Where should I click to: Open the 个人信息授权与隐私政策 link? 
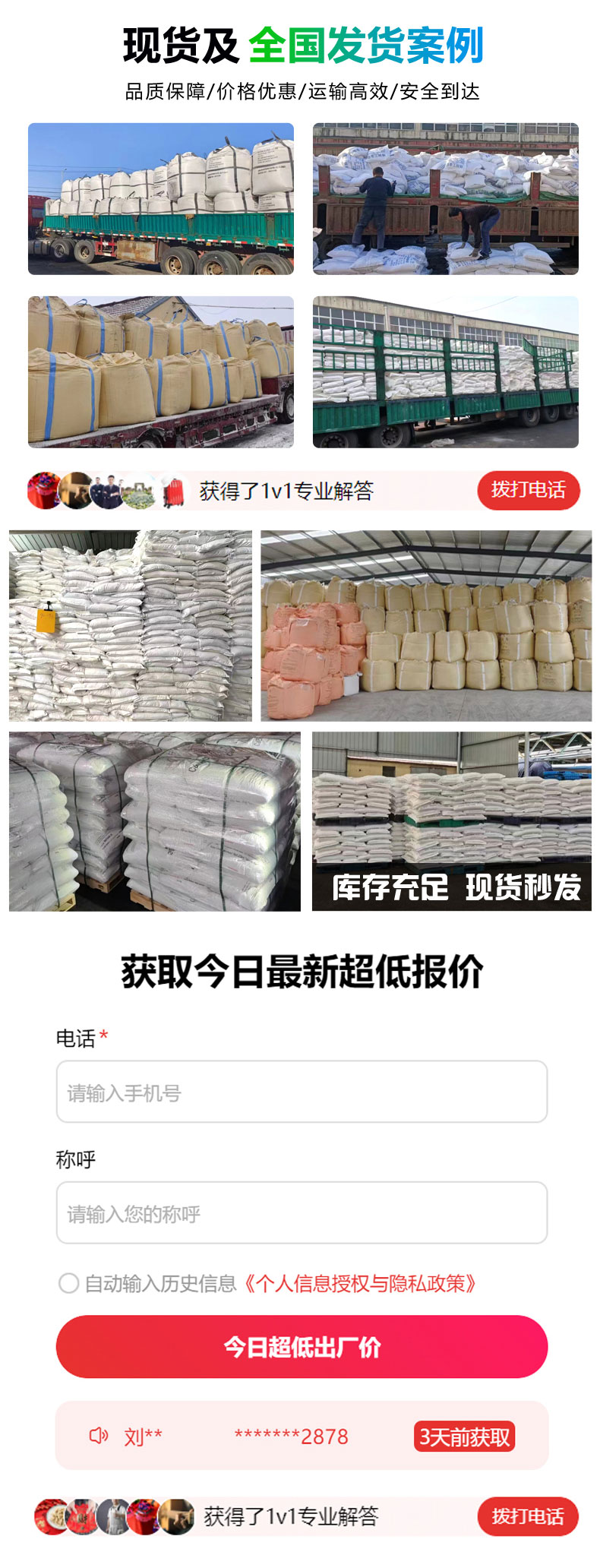click(x=359, y=1284)
